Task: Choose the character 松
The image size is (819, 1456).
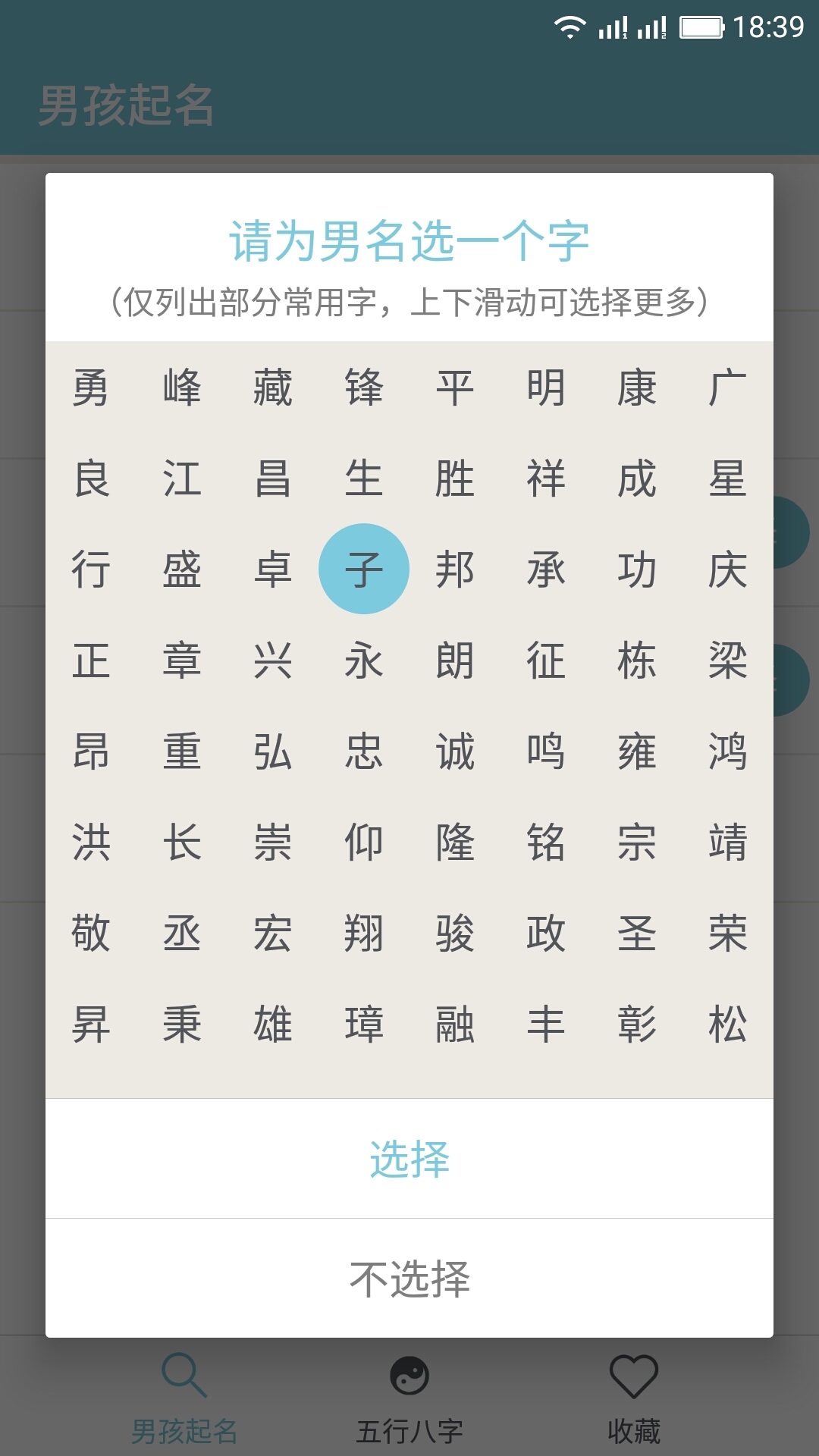Action: pos(728,1025)
